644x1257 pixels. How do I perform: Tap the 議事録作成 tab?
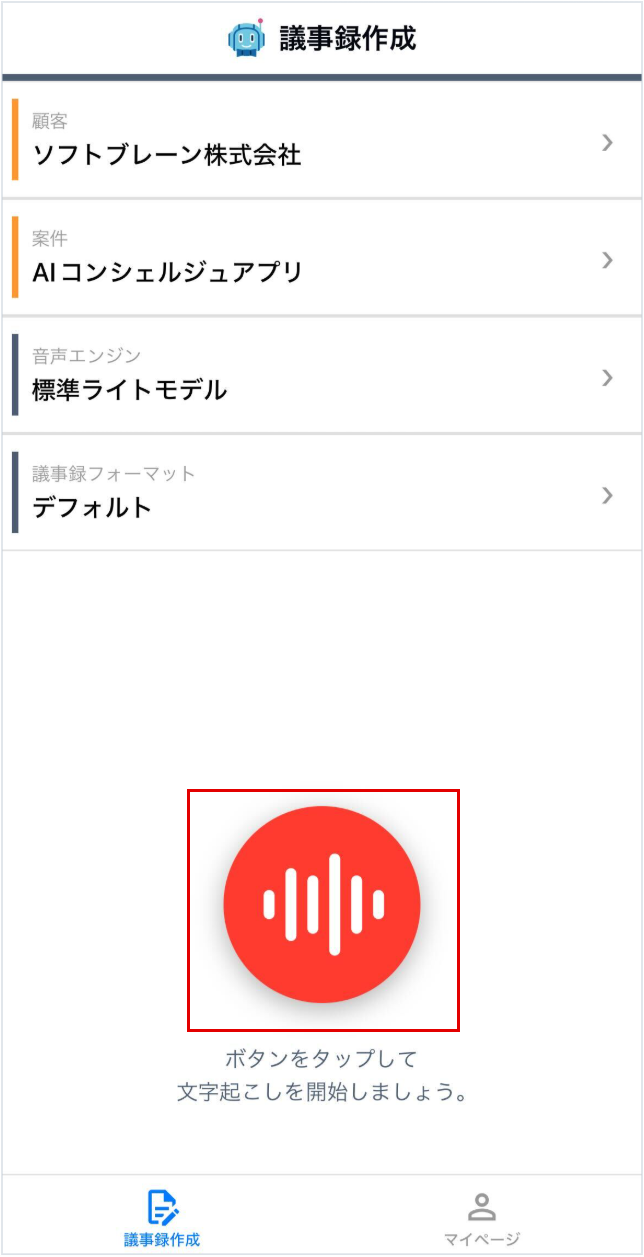click(x=162, y=1217)
